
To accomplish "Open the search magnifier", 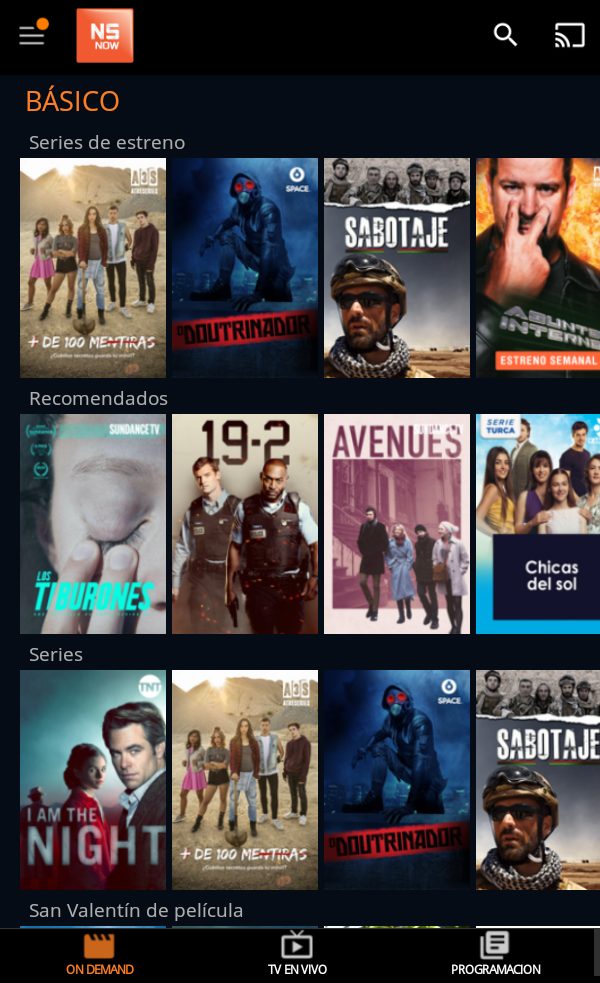I will 505,35.
